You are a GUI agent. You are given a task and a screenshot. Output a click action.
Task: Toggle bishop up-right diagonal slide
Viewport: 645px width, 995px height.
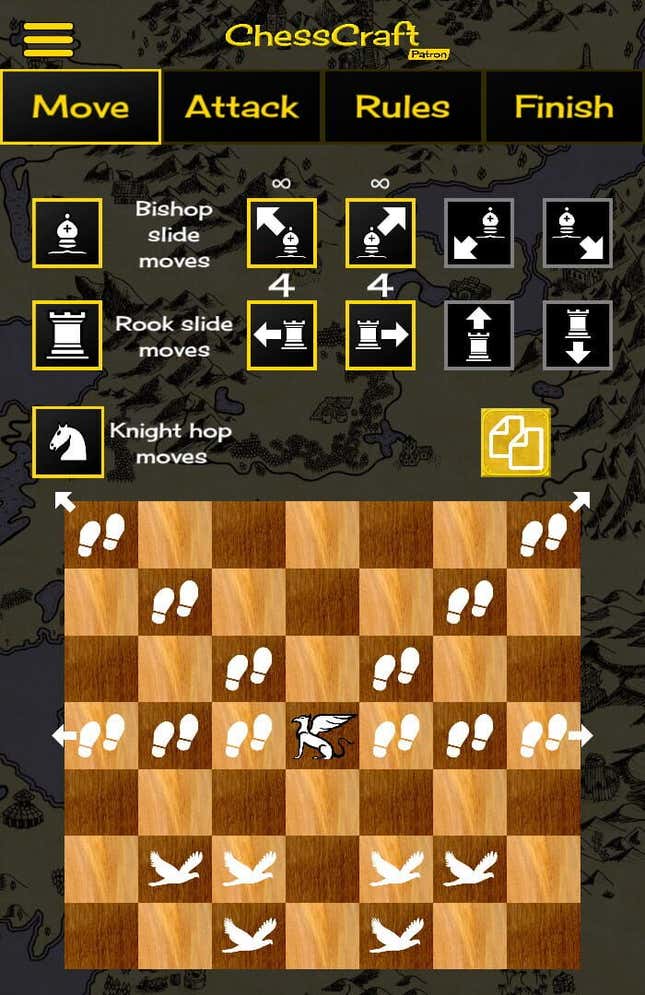(380, 233)
